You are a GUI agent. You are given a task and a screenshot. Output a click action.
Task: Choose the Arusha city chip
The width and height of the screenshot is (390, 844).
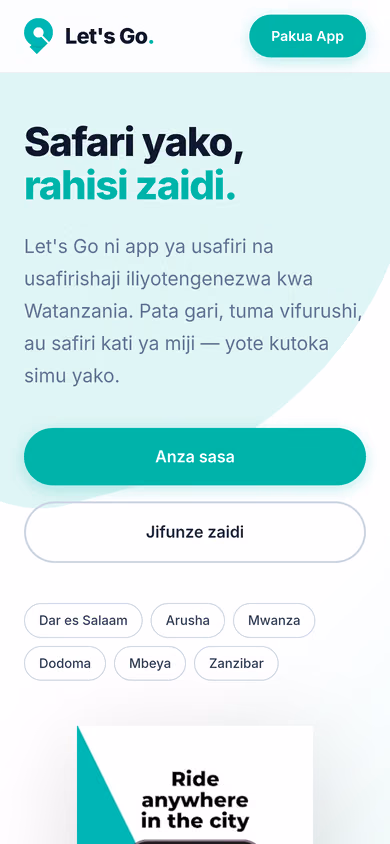point(188,620)
